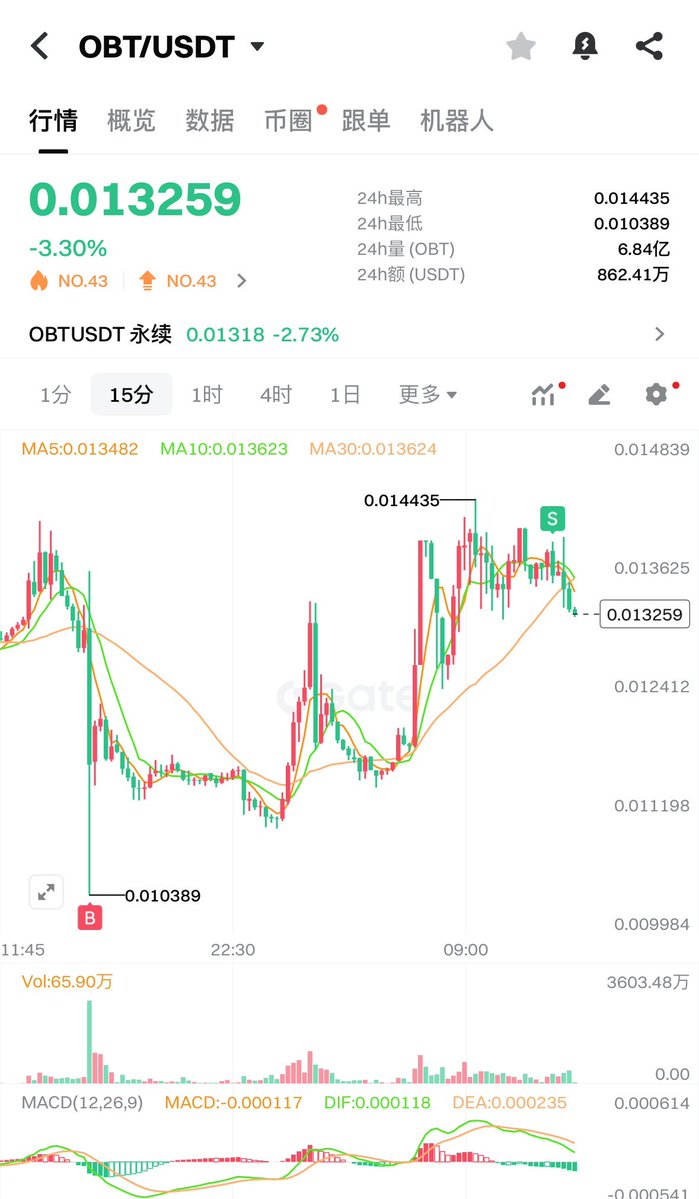Add OBT/USDT to favorites with the star
The width and height of the screenshot is (699, 1199).
tap(521, 46)
